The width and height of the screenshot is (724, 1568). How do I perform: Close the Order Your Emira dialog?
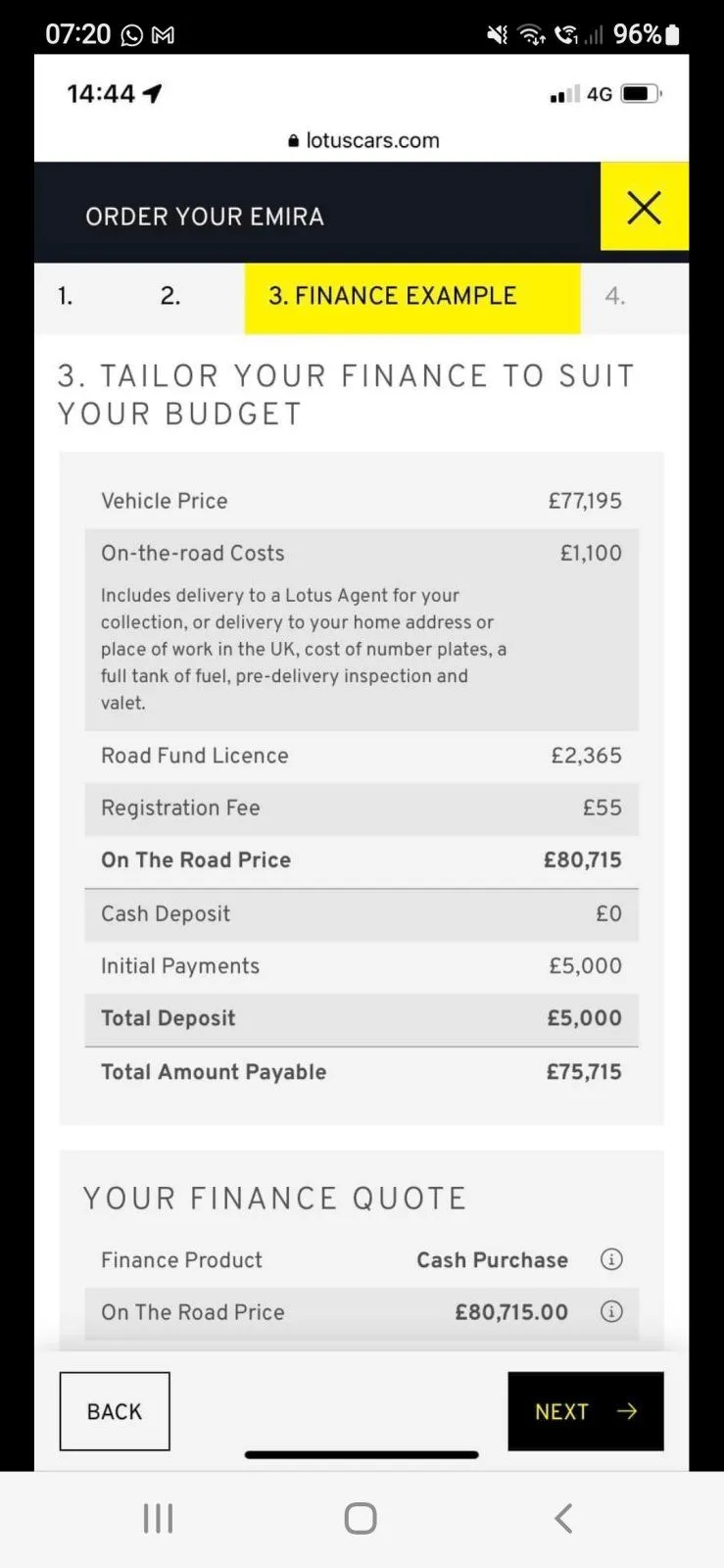(x=644, y=207)
